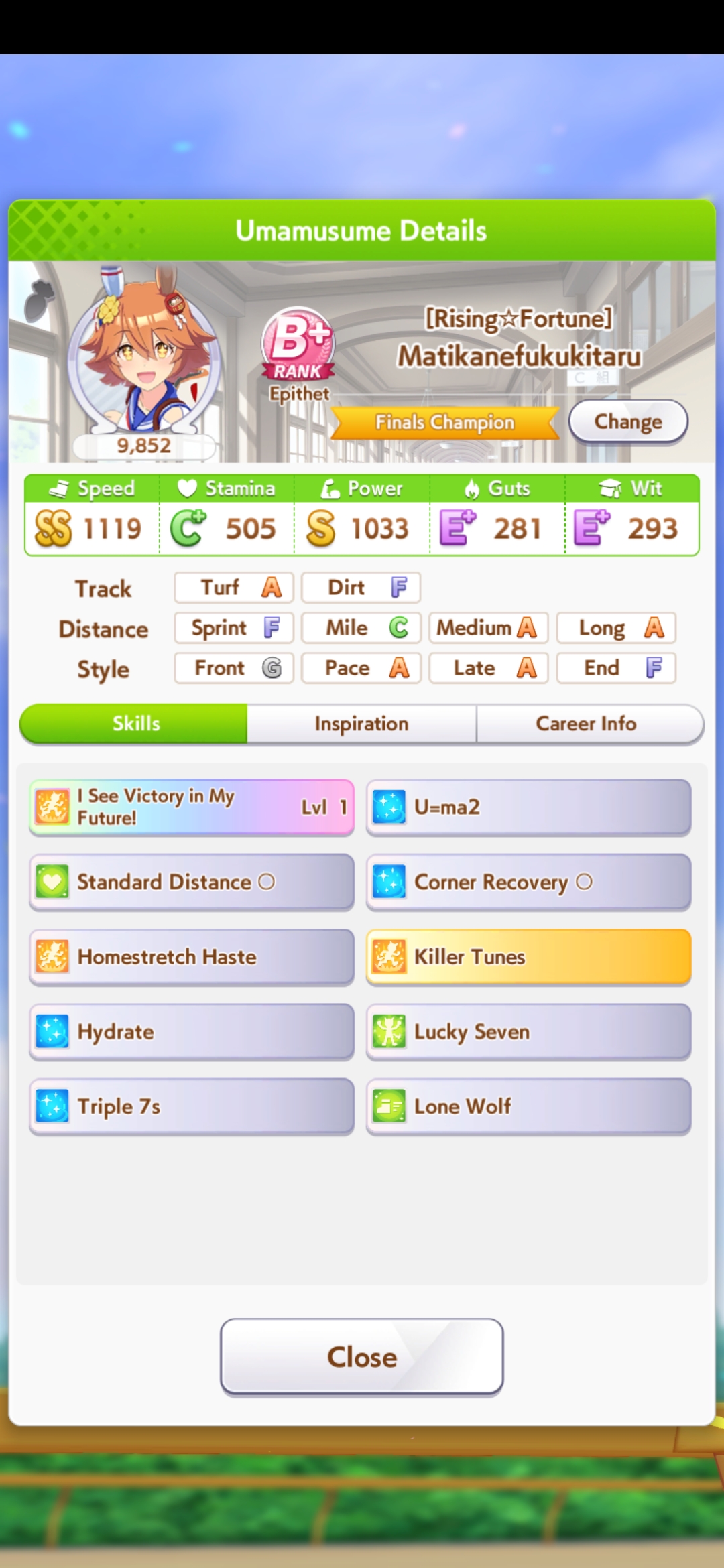Switch to the Inspiration tab
724x1568 pixels.
[361, 724]
